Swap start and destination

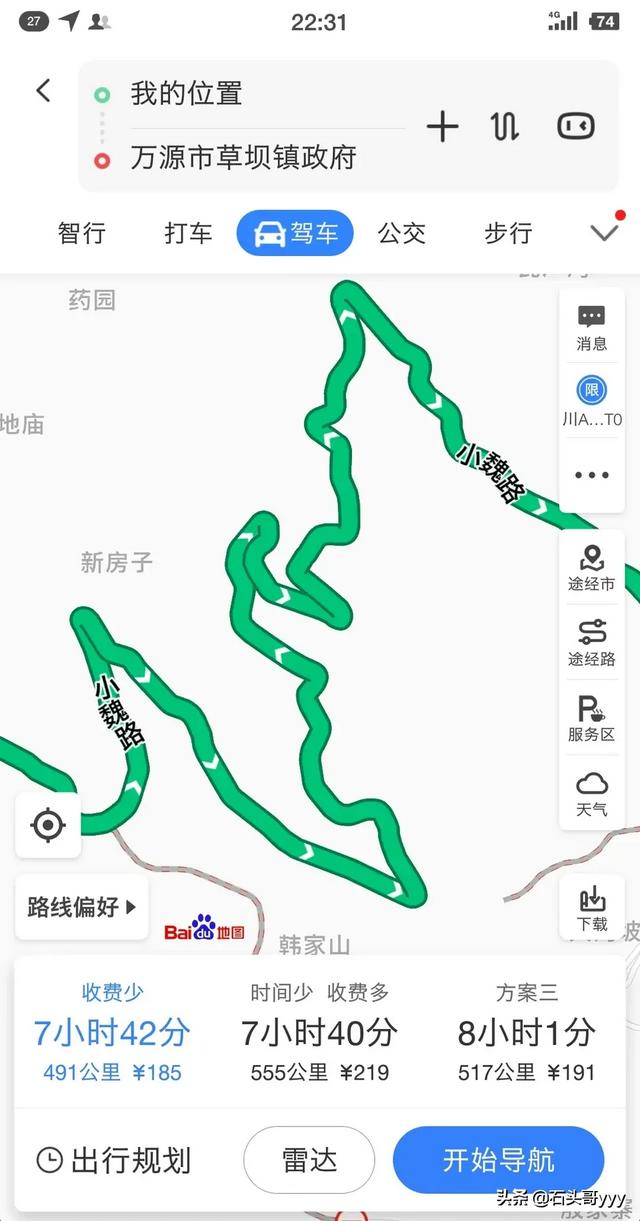(505, 126)
